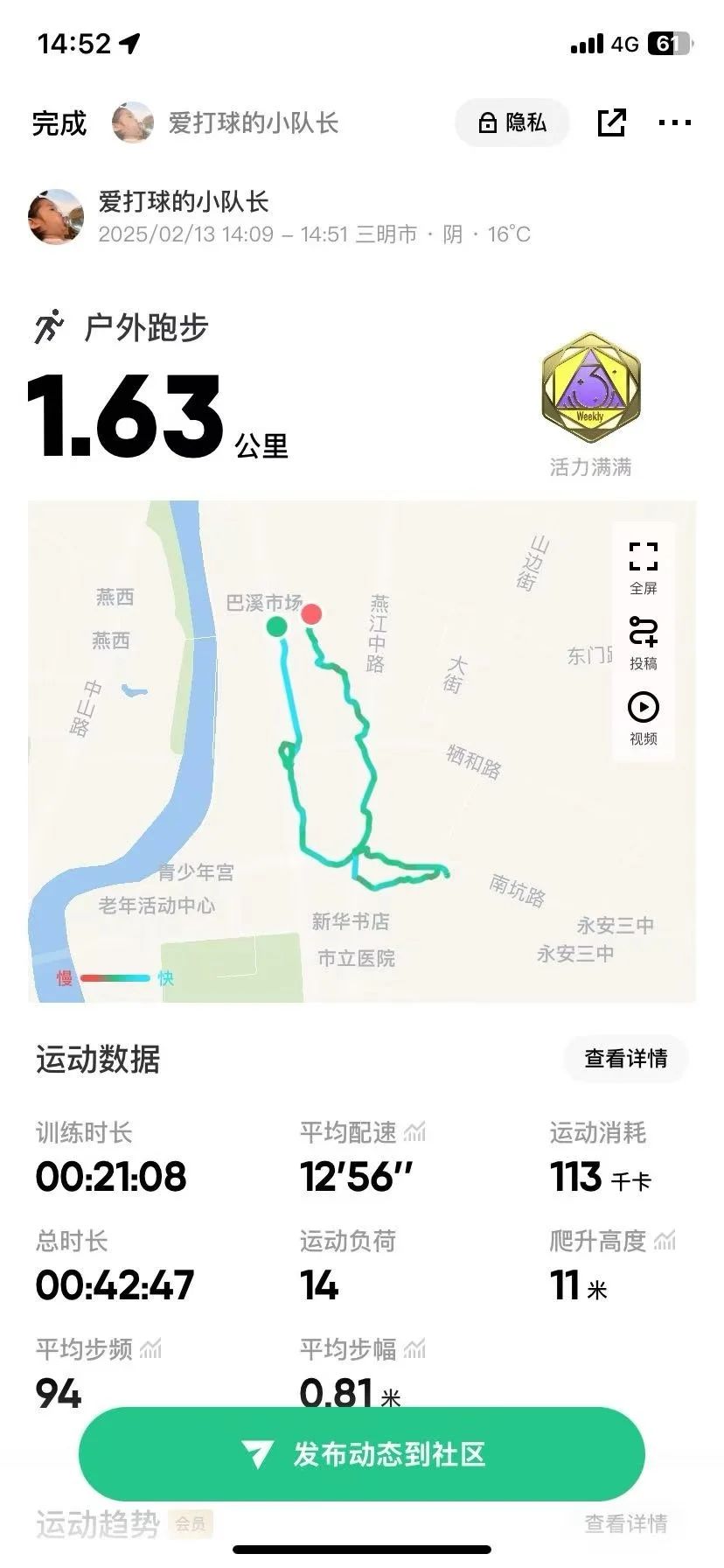Screen dimensions: 724x1568
Task: Tap 完成 to finish
Action: 59,123
